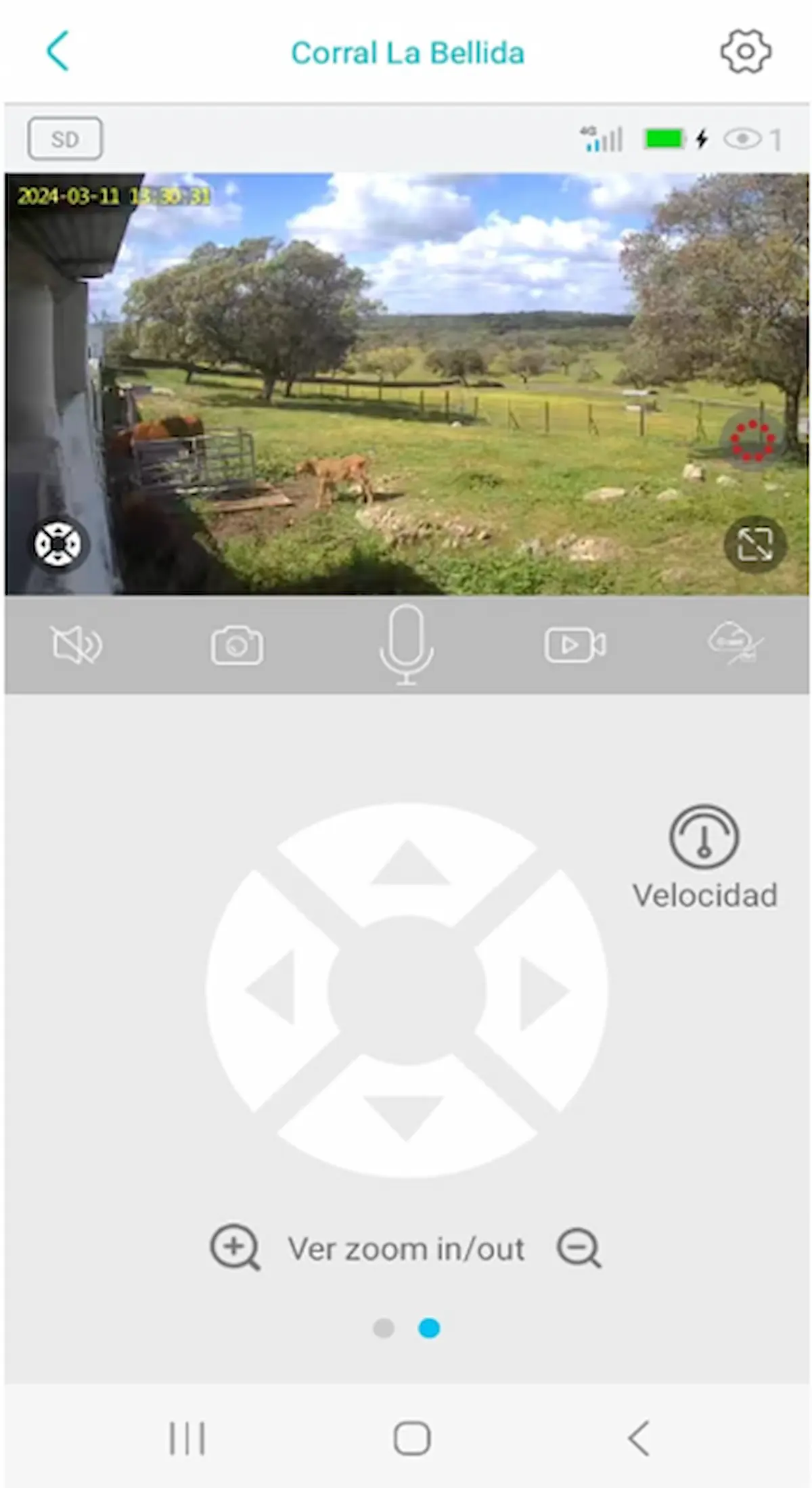Switch to first page indicator dot
Image resolution: width=812 pixels, height=1488 pixels.
pyautogui.click(x=384, y=1328)
